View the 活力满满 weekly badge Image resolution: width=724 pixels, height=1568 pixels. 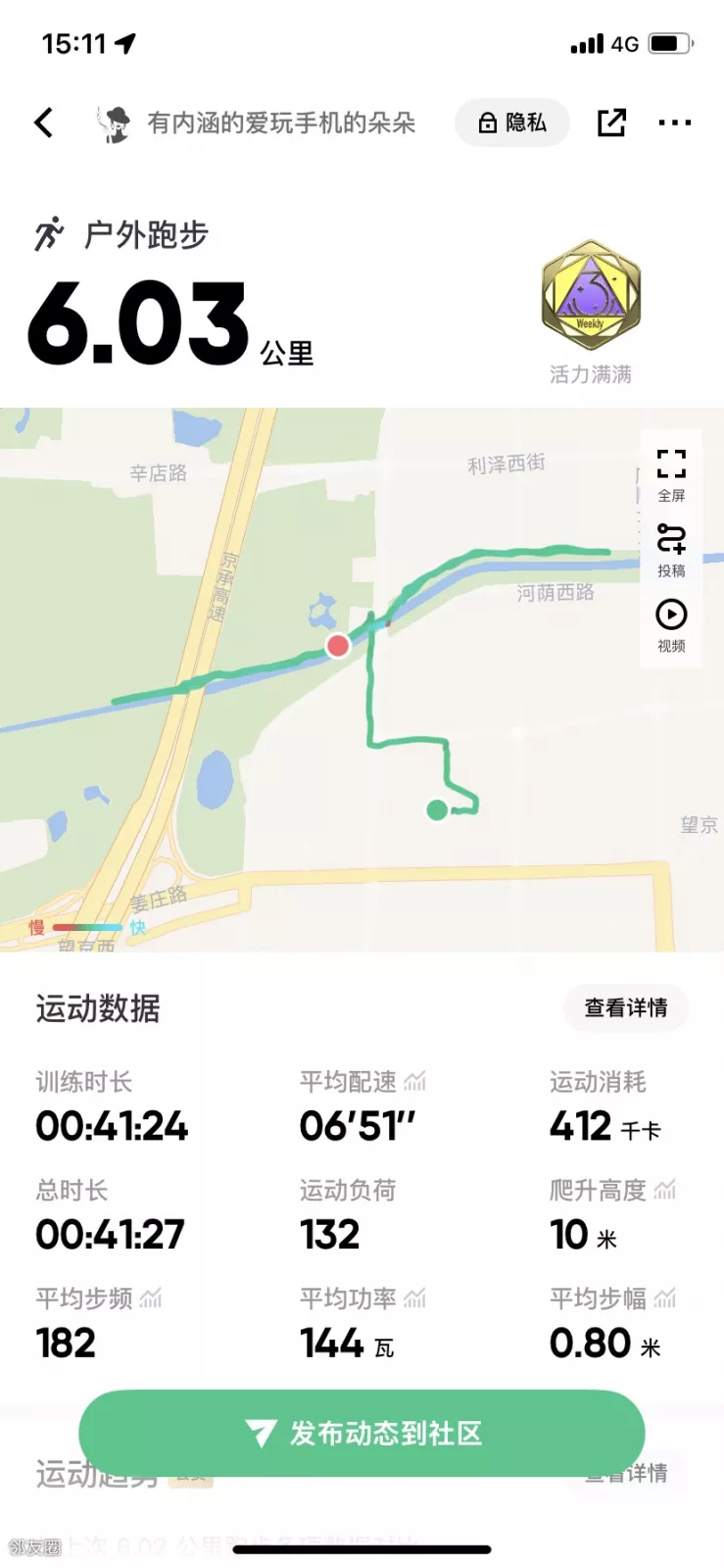[x=591, y=296]
